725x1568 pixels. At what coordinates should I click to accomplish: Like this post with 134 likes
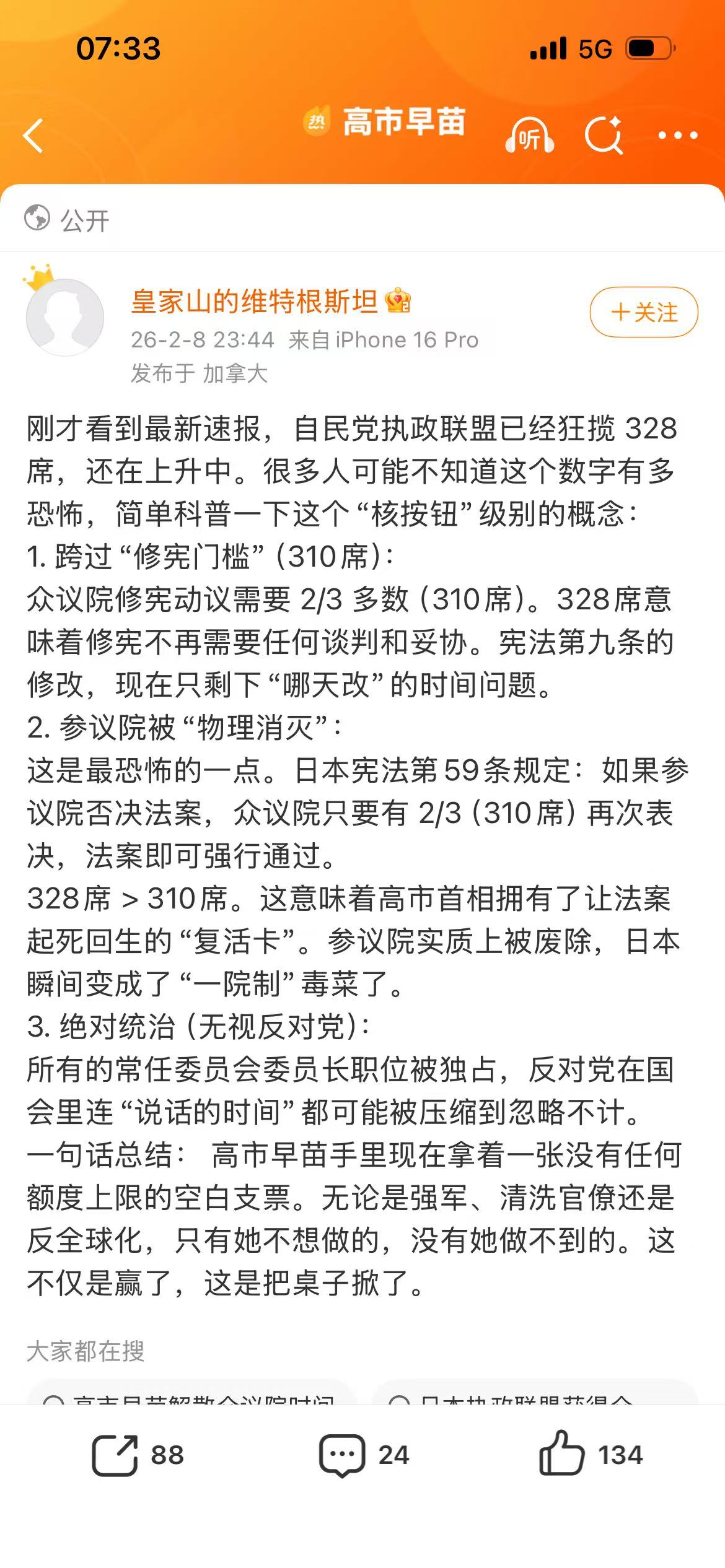pos(590,1455)
